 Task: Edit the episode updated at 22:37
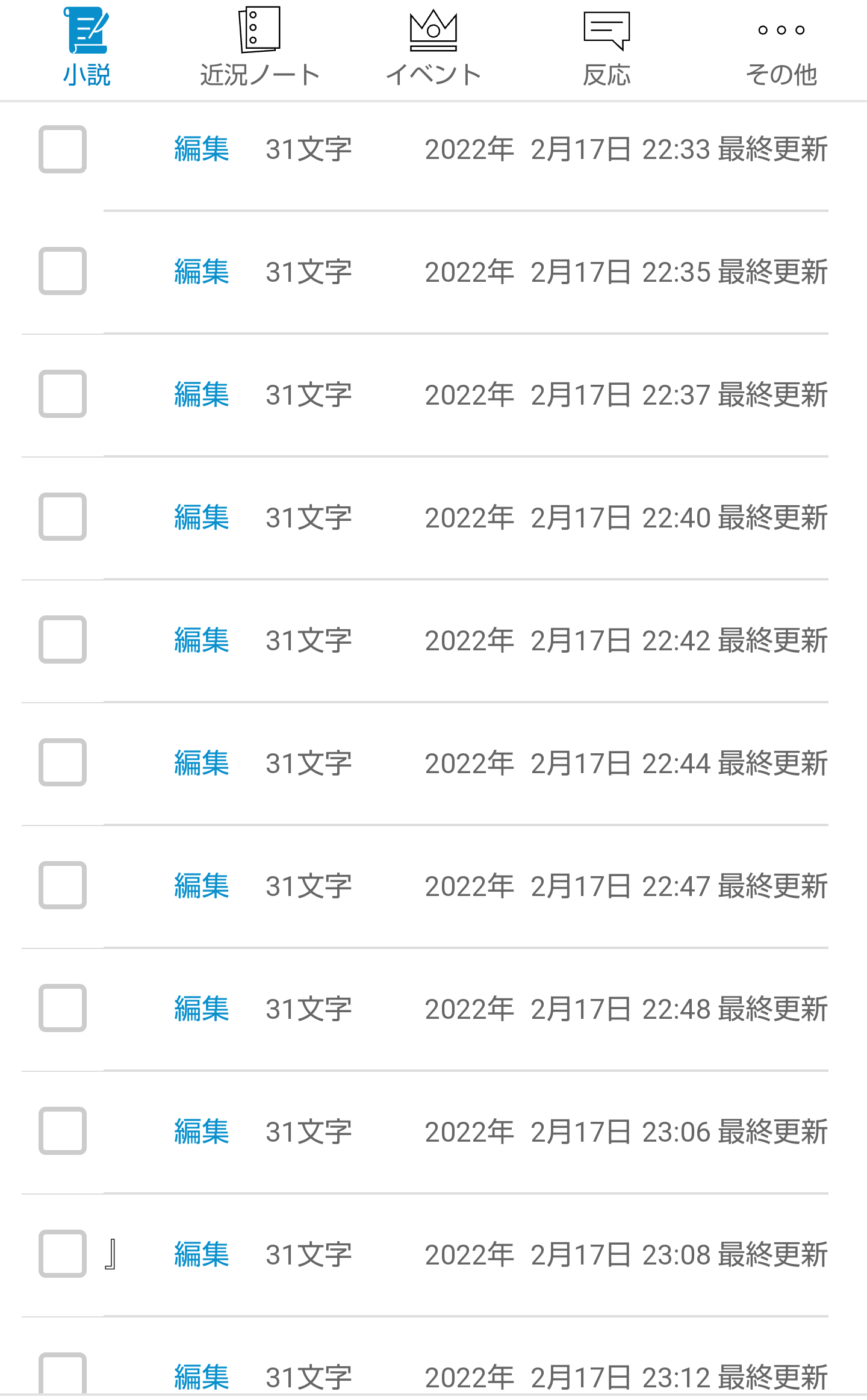[202, 395]
